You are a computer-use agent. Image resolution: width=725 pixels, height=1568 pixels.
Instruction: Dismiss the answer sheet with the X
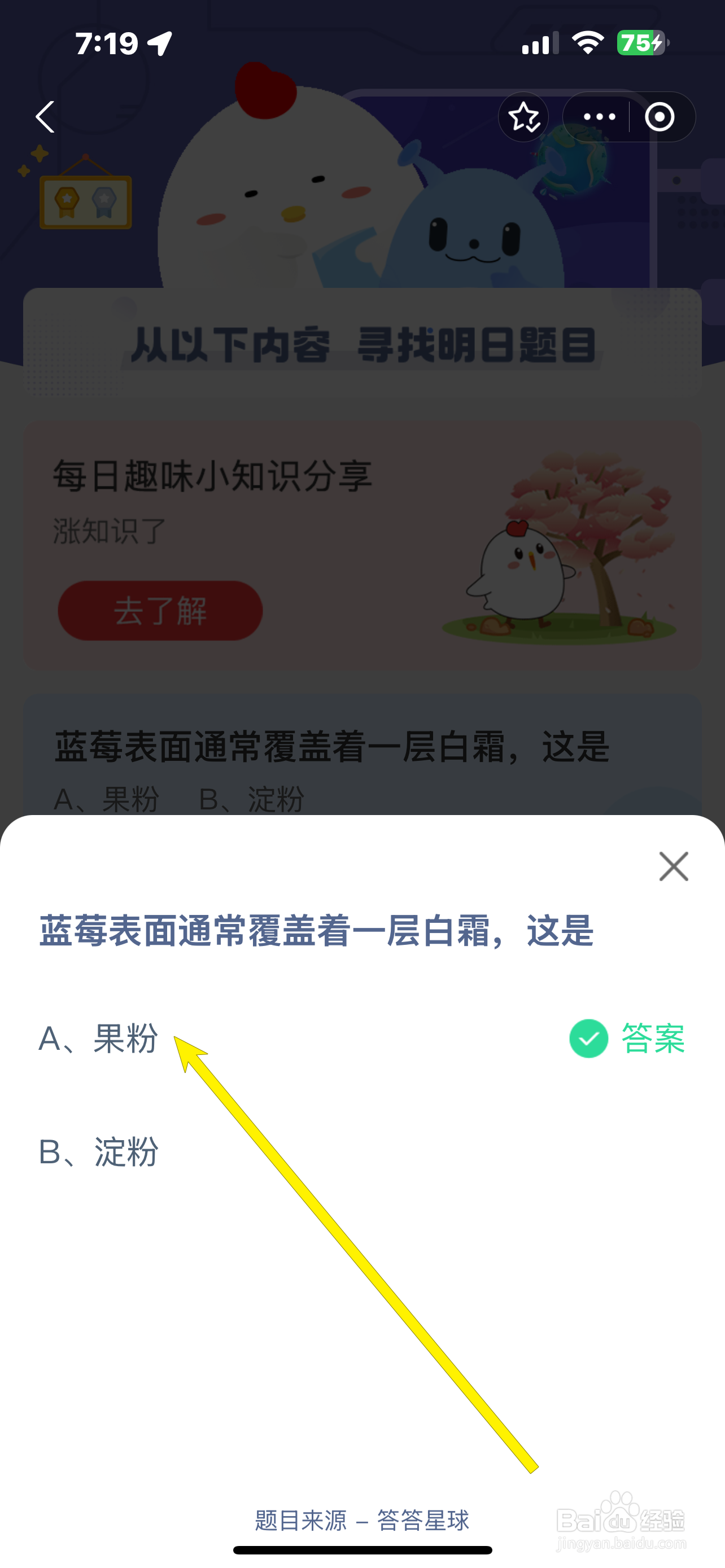(673, 867)
